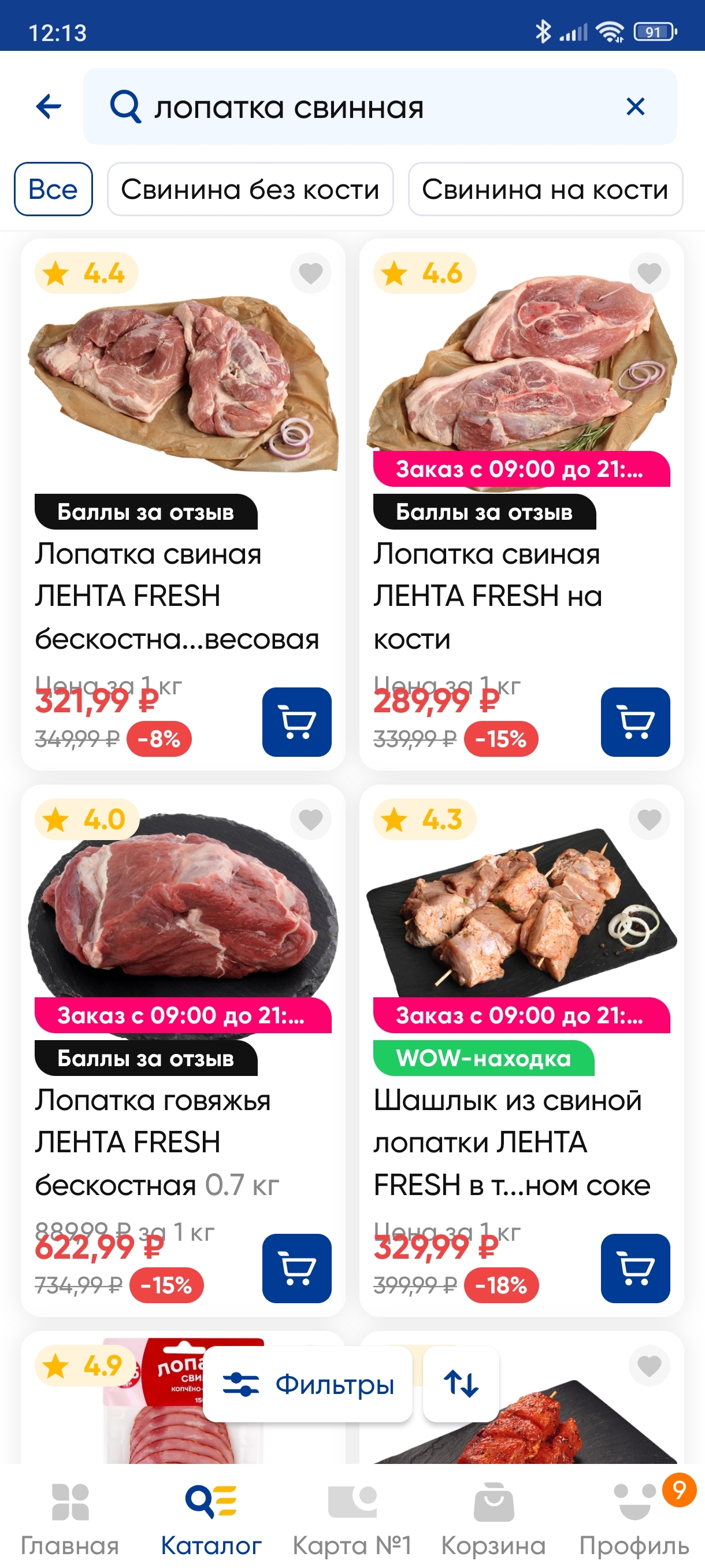
Task: Add лопатка свиная на кости to cart
Action: 635,722
